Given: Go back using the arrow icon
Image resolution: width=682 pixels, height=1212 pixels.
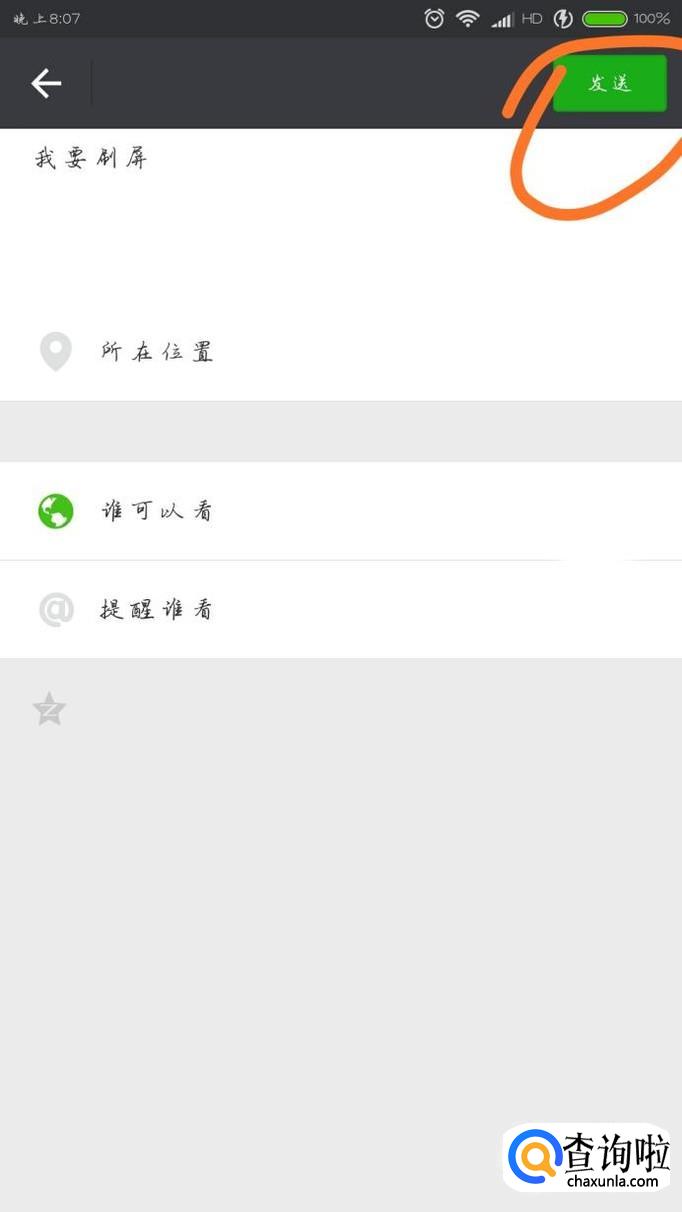Looking at the screenshot, I should click(x=46, y=83).
